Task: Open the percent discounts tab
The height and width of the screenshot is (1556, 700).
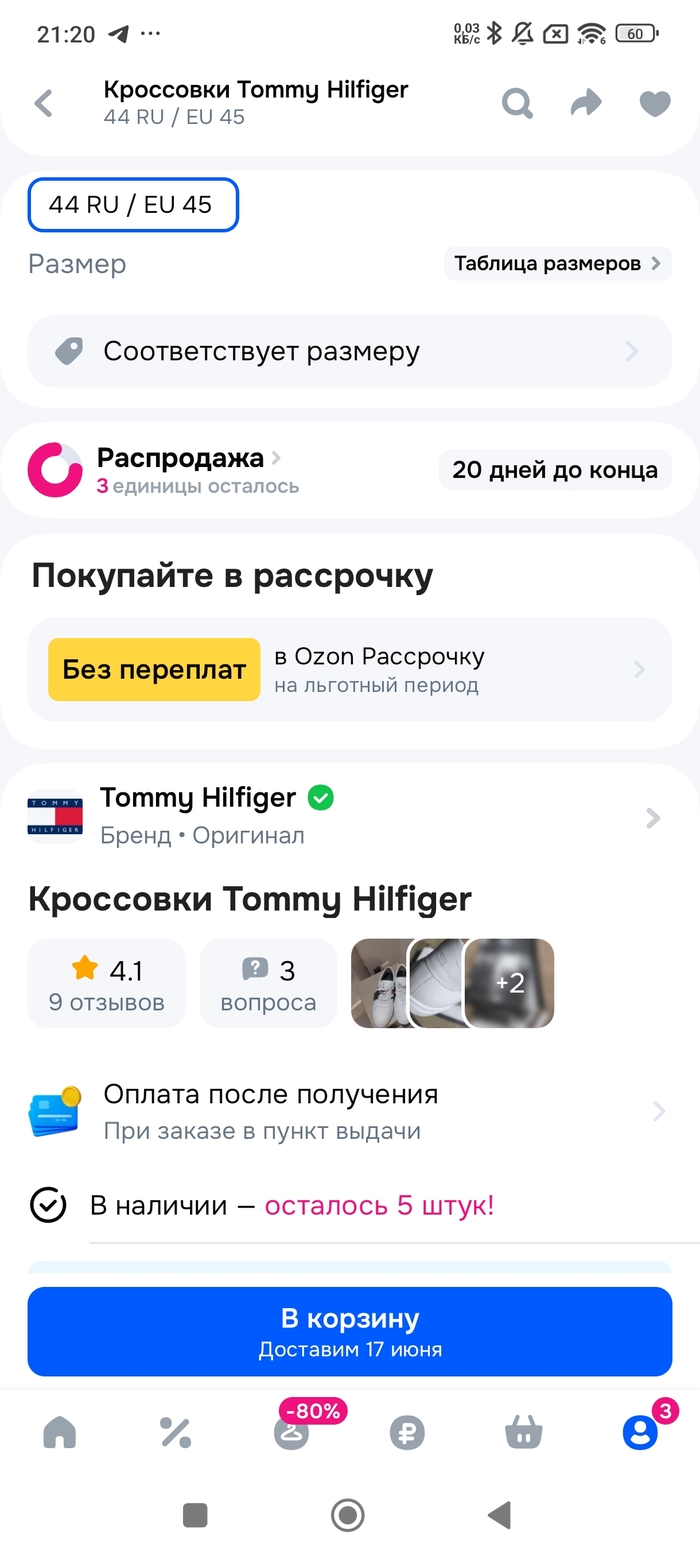Action: pos(175,1433)
